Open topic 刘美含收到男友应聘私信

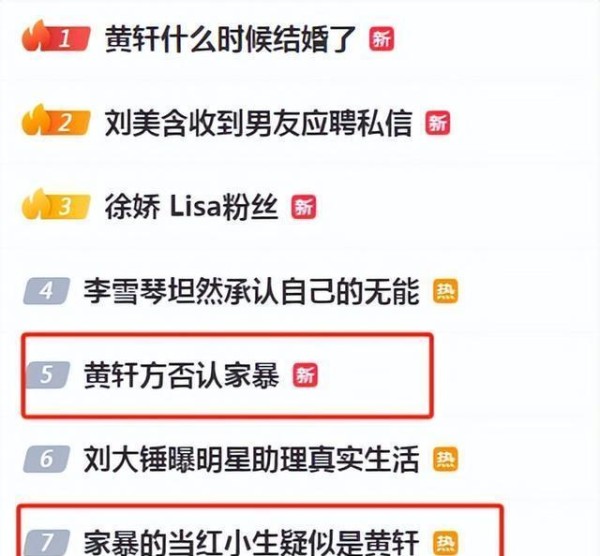(x=259, y=124)
